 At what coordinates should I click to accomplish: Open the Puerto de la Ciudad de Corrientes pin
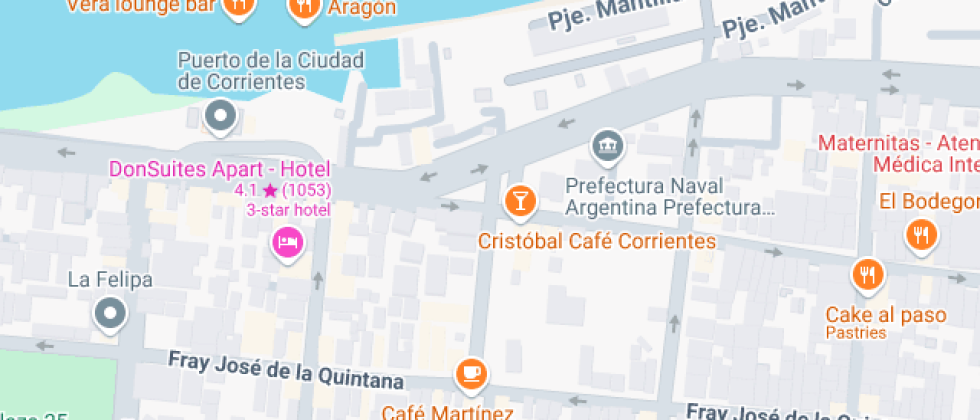pos(220,116)
